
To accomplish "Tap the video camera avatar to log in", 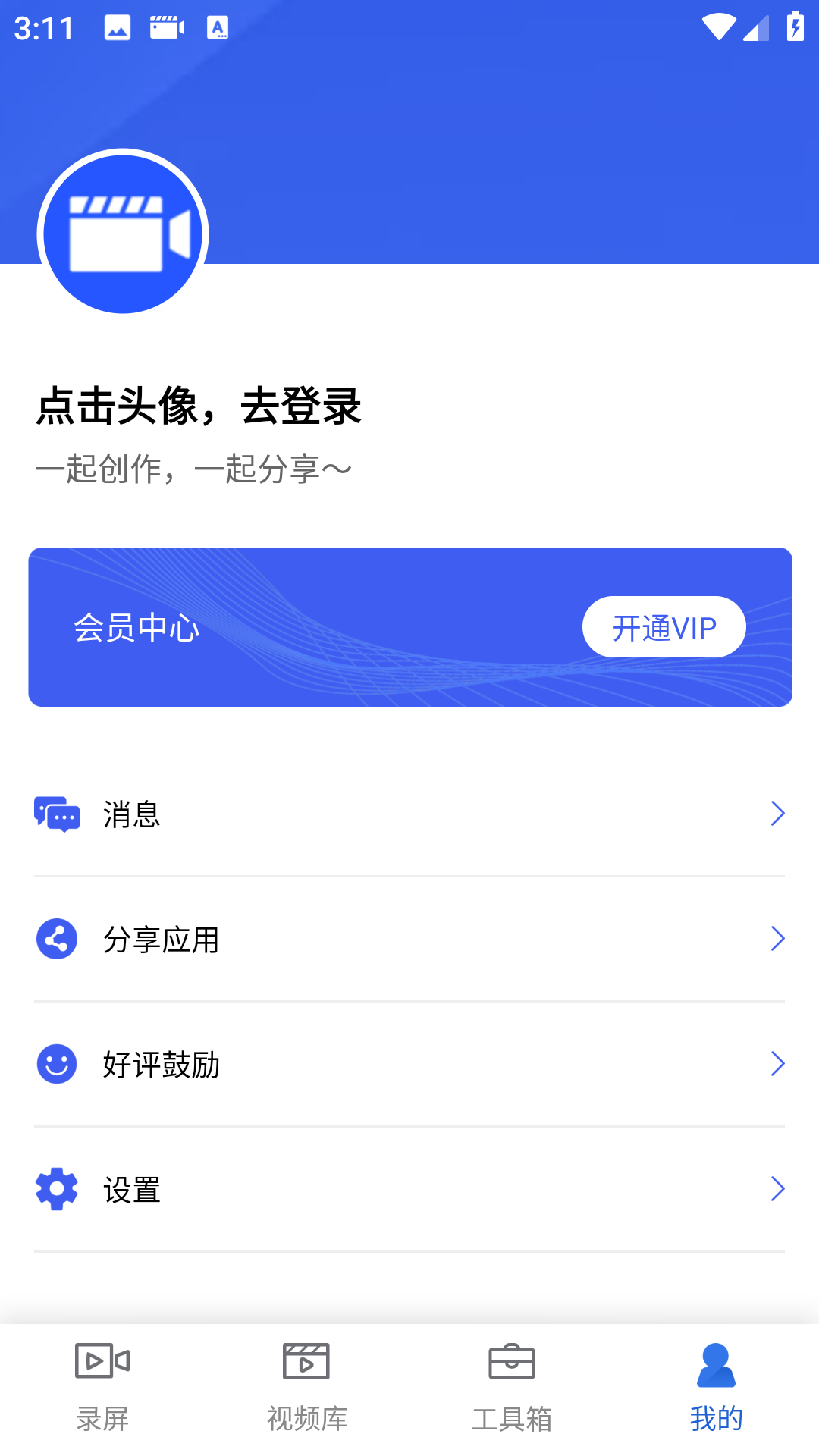I will click(123, 234).
